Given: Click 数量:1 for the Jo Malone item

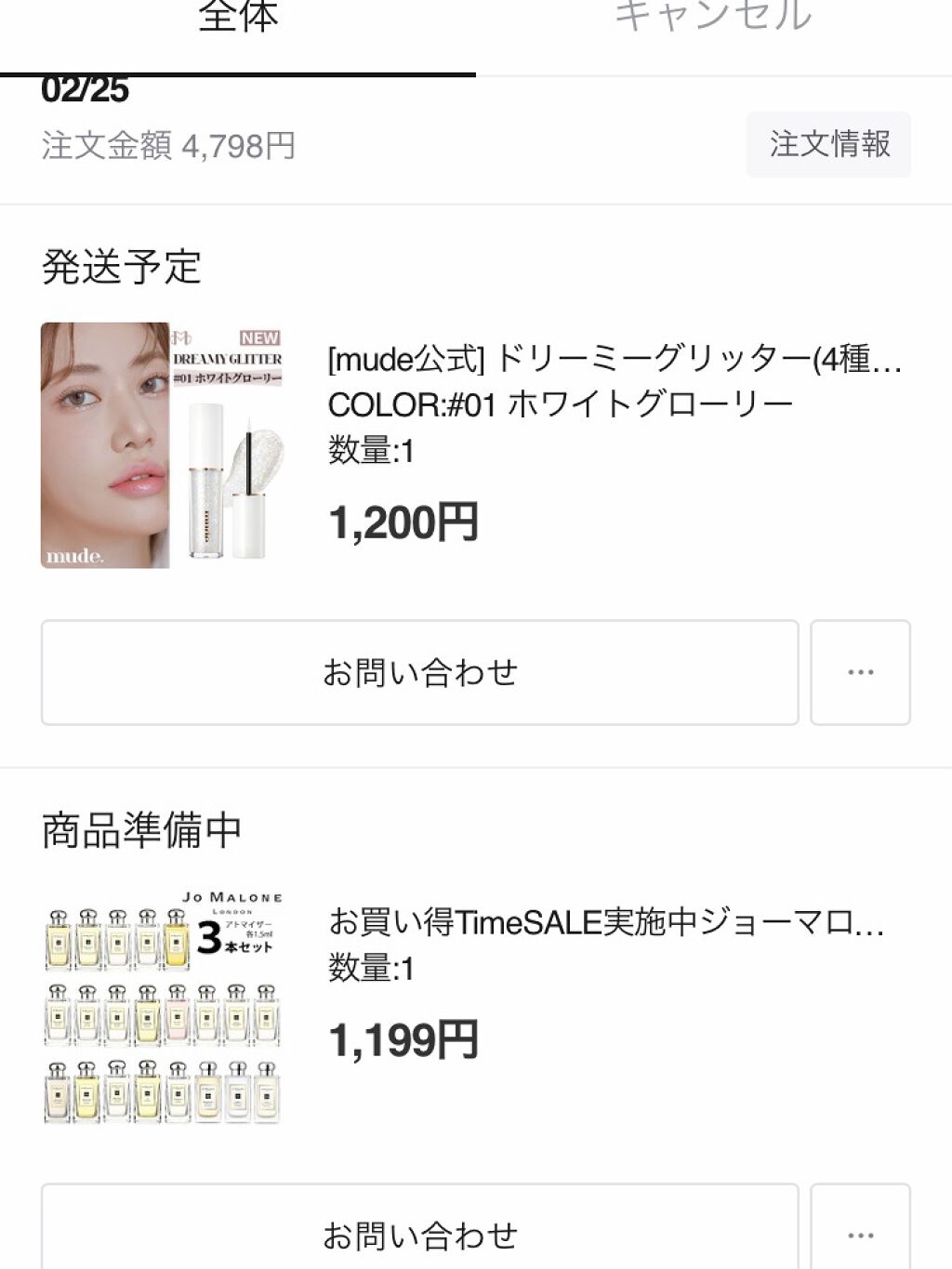Looking at the screenshot, I should click(x=374, y=969).
